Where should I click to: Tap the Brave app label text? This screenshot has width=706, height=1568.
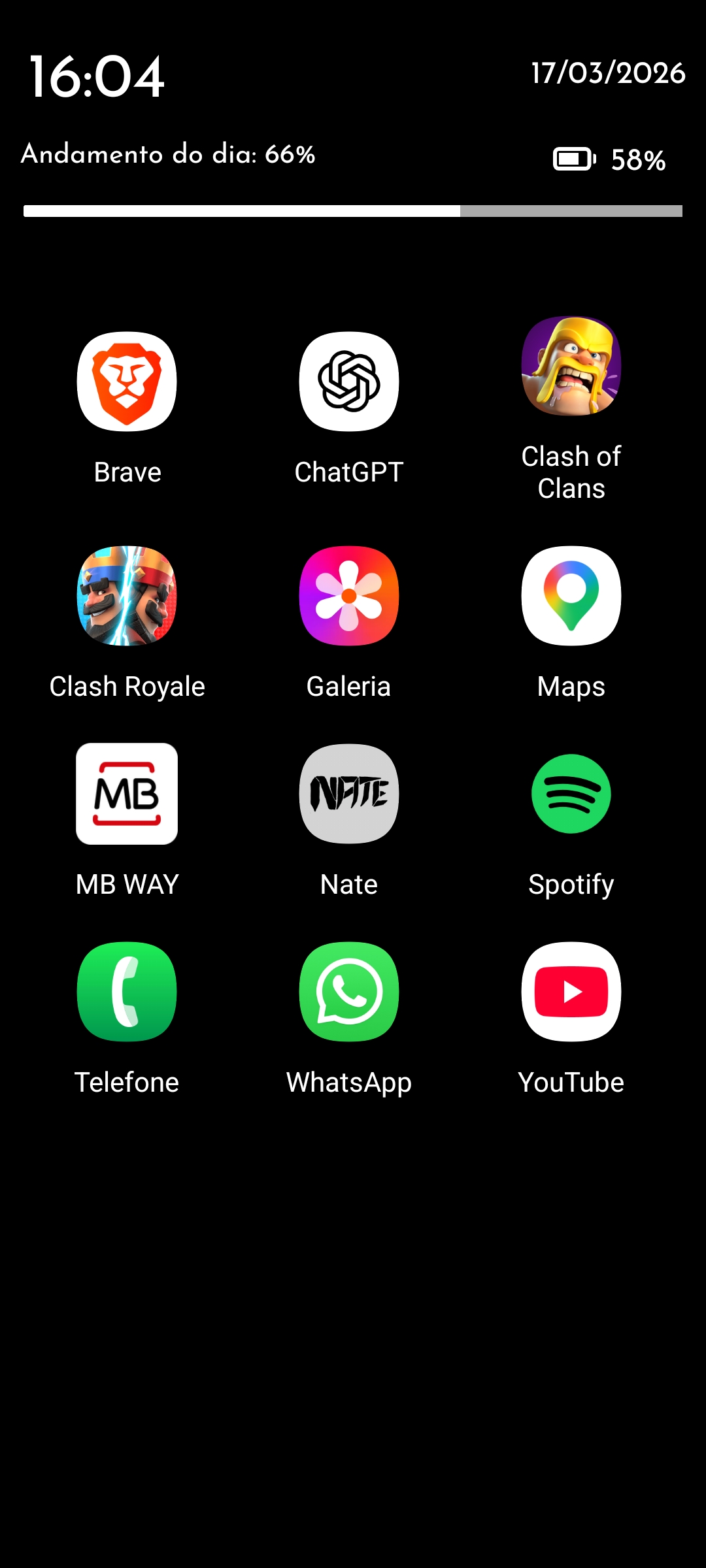tap(127, 472)
